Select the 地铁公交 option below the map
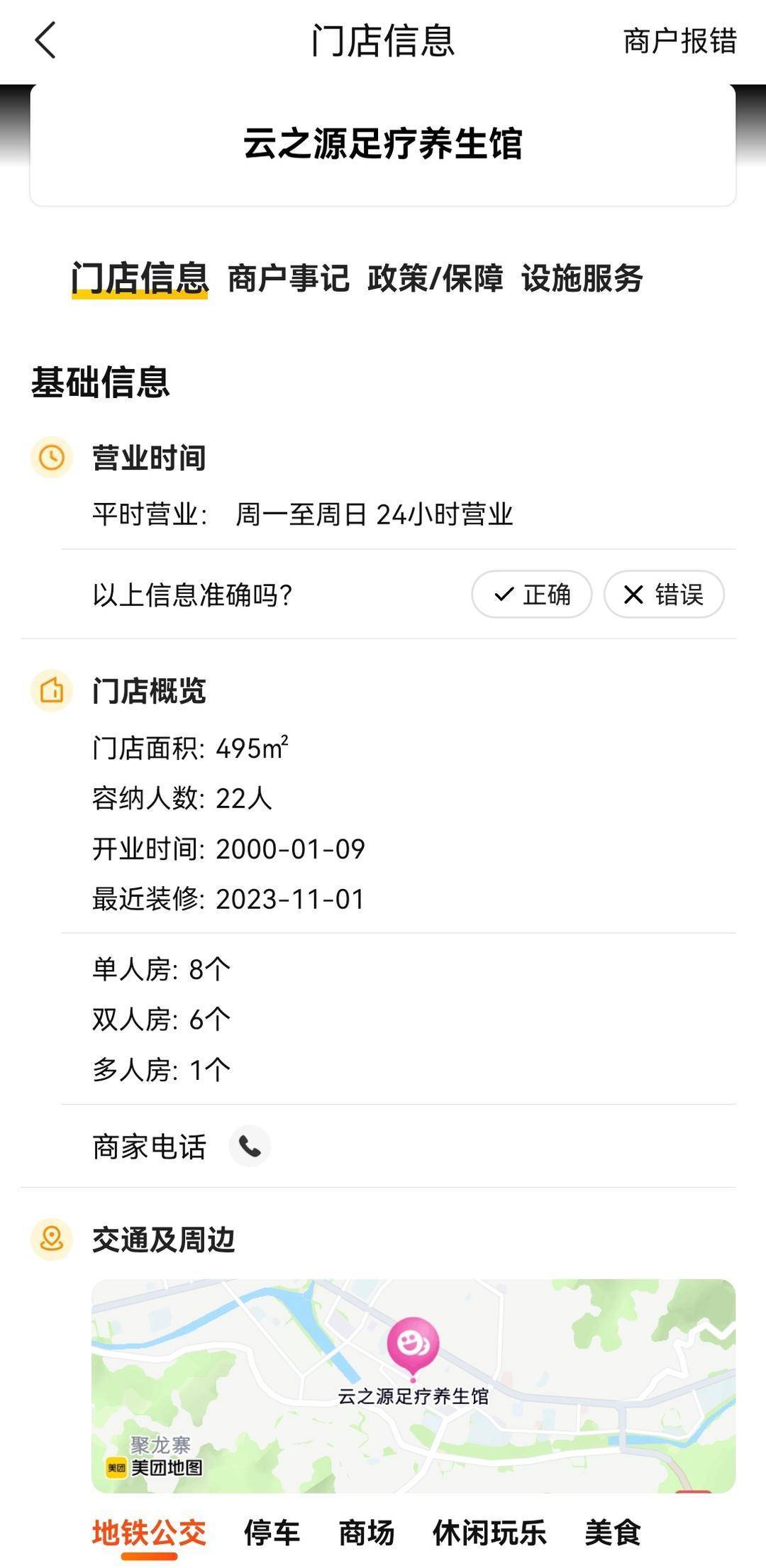The height and width of the screenshot is (1568, 766). pos(150,1533)
